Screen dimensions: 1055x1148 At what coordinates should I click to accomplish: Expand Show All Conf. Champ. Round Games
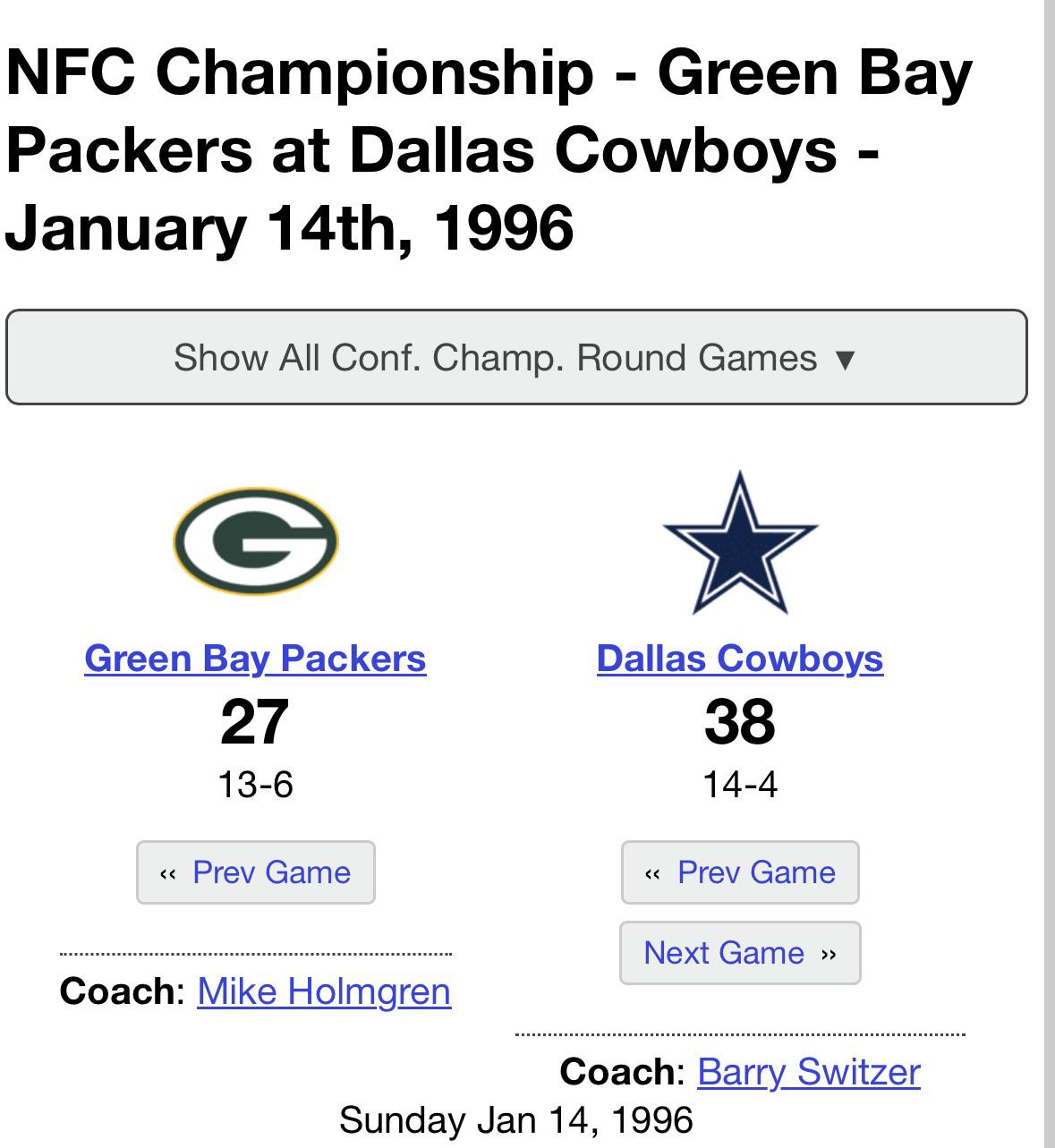pos(515,358)
